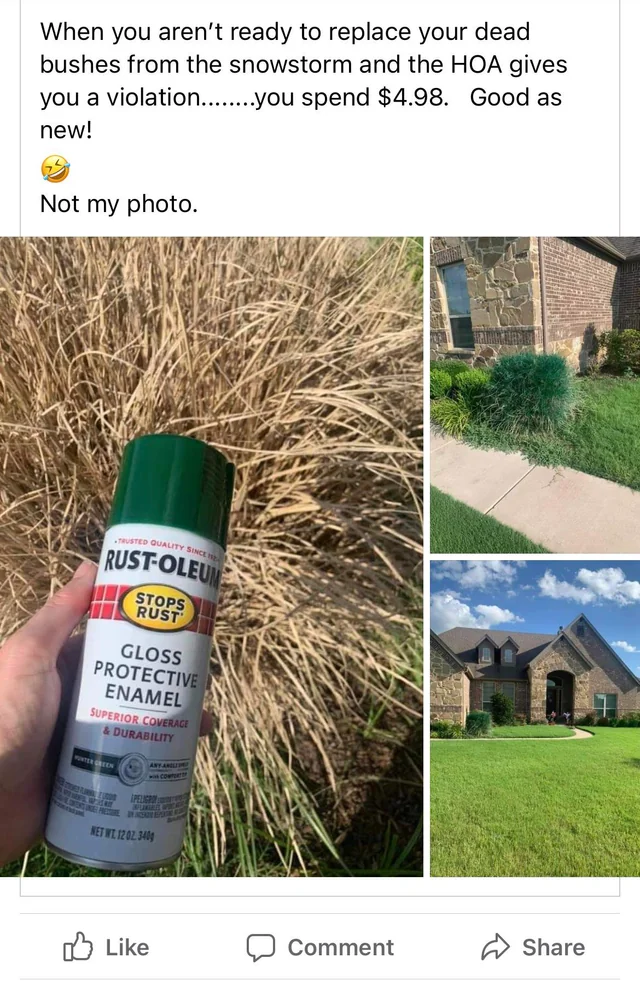
Task: Like this post
Action: [106, 947]
